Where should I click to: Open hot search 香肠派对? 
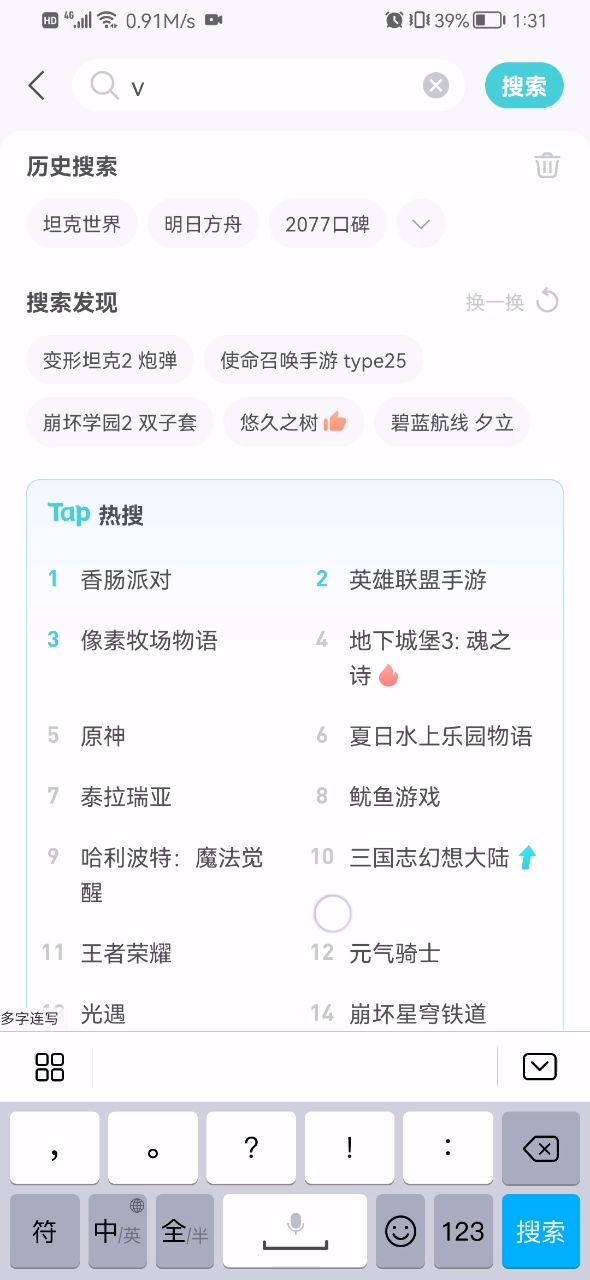(x=126, y=579)
